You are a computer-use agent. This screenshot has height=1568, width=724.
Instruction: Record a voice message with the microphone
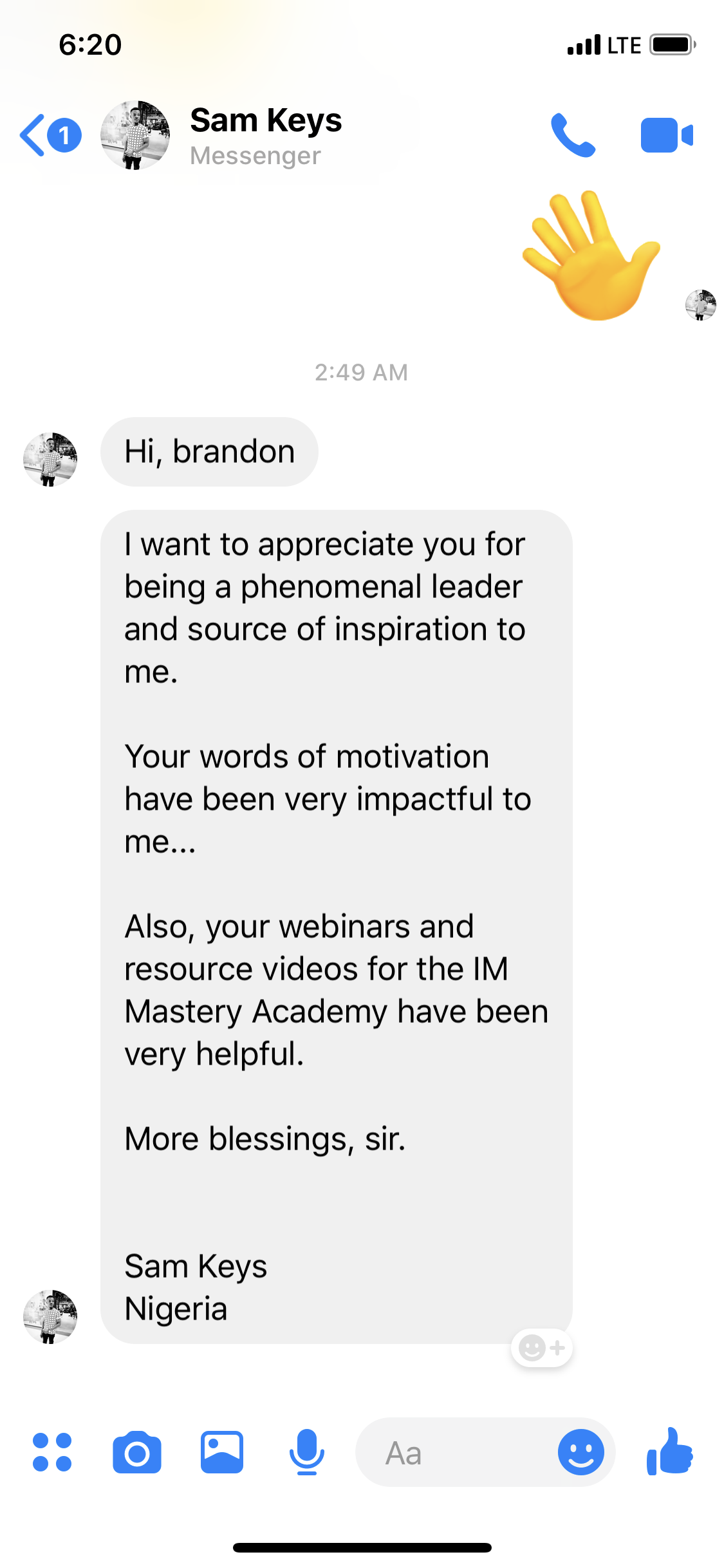pos(307,1452)
